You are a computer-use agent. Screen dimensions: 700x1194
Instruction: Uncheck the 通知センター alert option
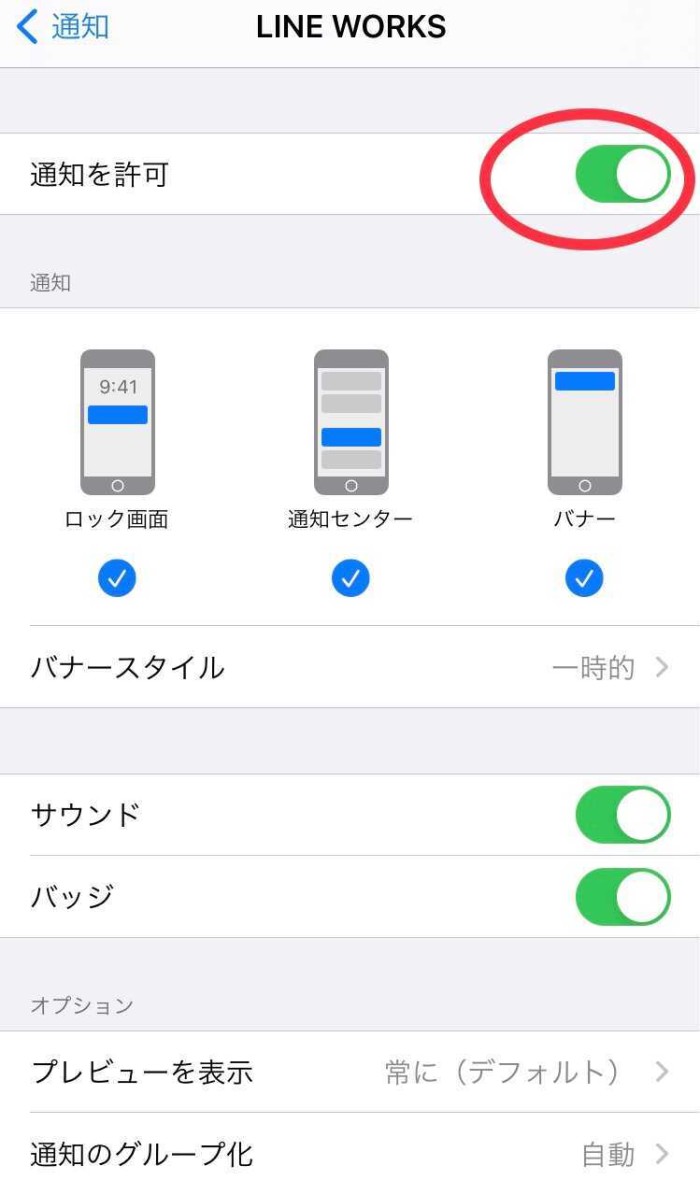(x=350, y=579)
